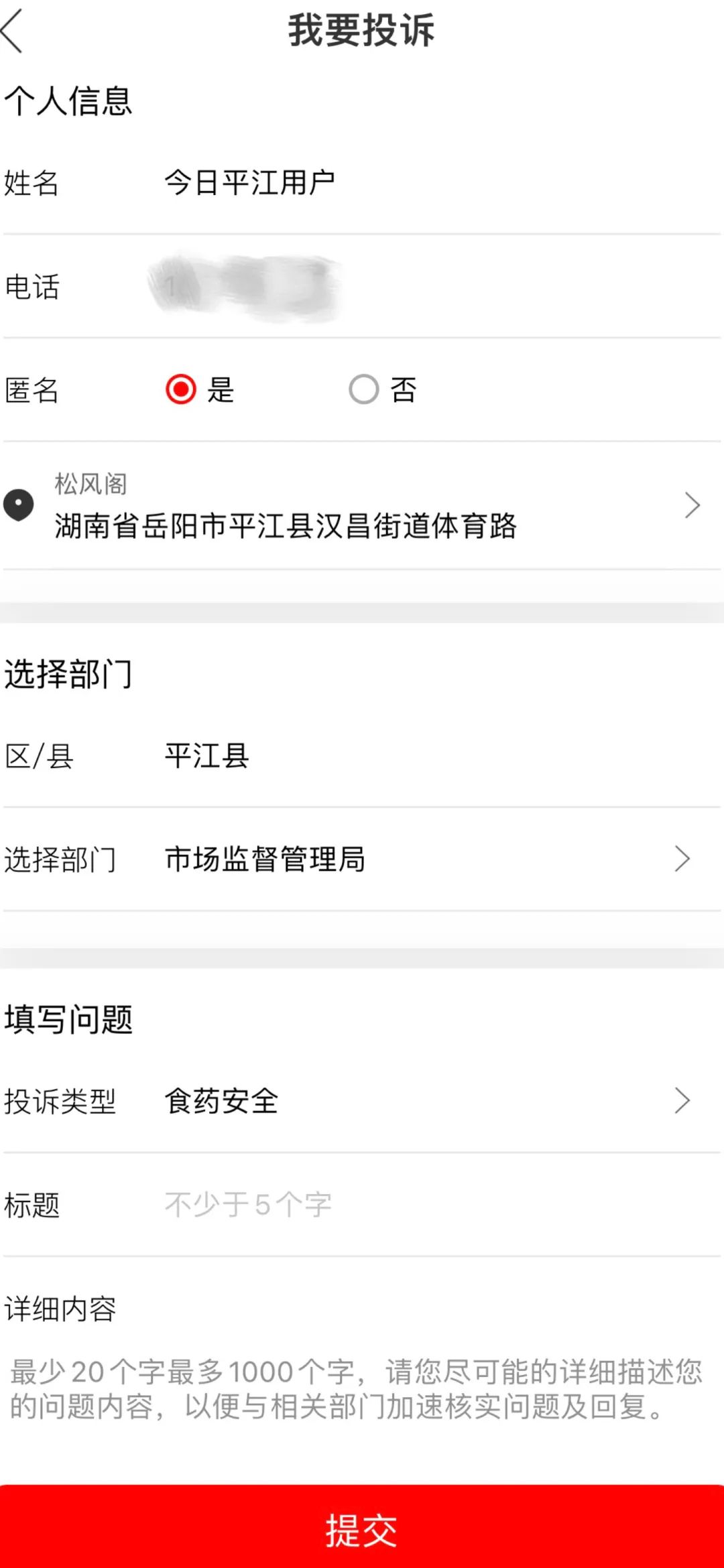Open department picker showing 市场监督管理局
The height and width of the screenshot is (1568, 724).
[362, 859]
